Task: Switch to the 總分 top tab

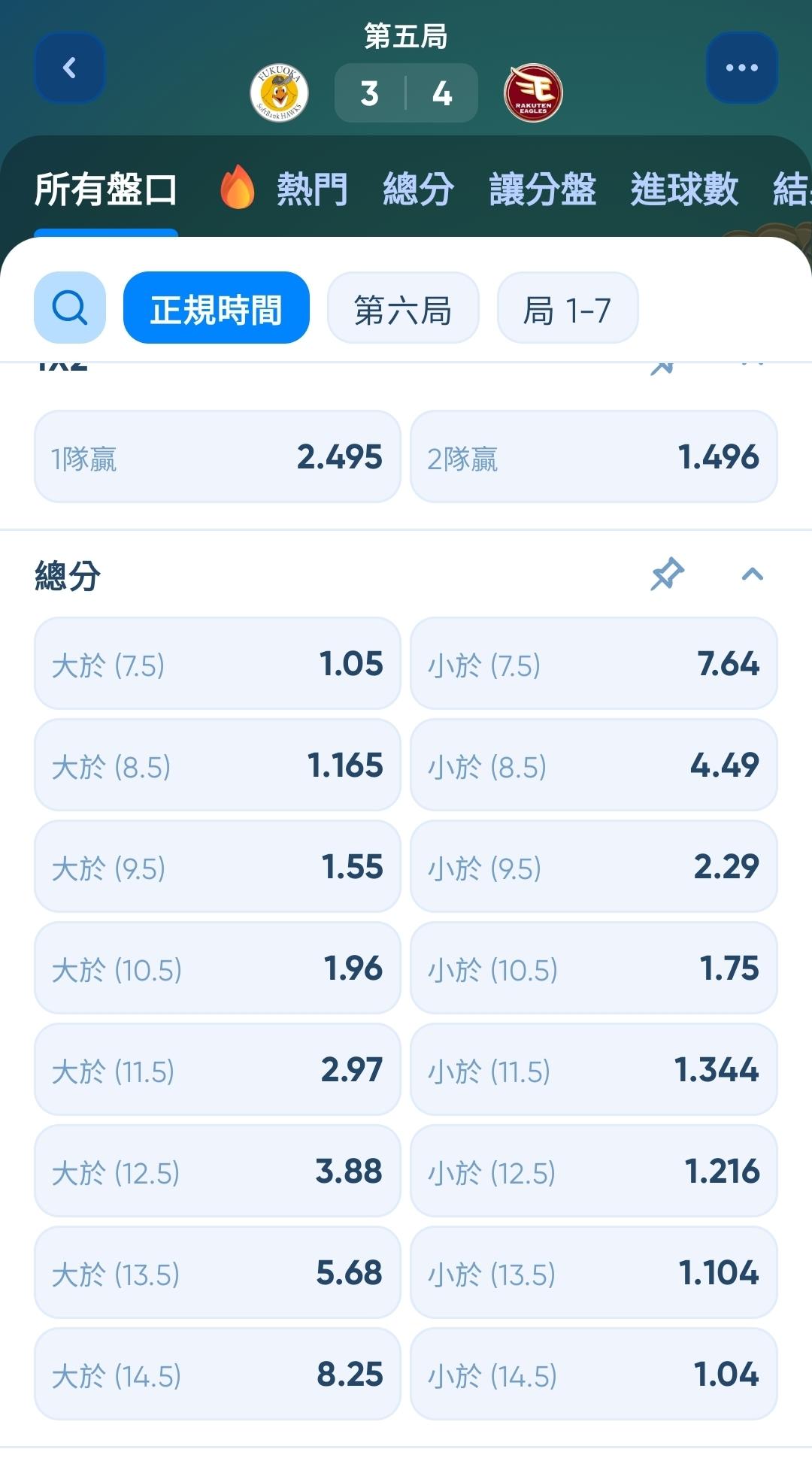Action: (x=418, y=188)
